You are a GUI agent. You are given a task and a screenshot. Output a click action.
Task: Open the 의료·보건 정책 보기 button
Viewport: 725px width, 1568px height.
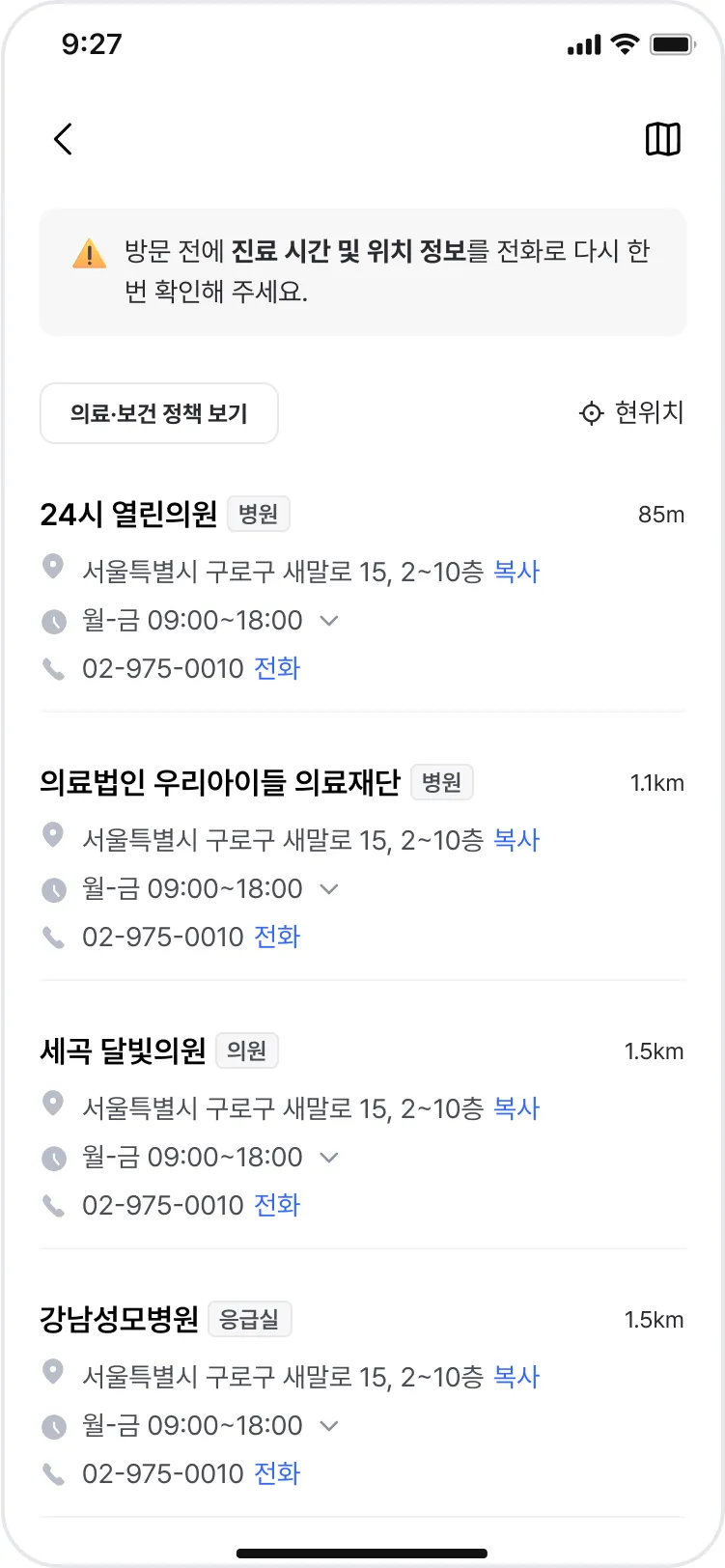(x=159, y=413)
